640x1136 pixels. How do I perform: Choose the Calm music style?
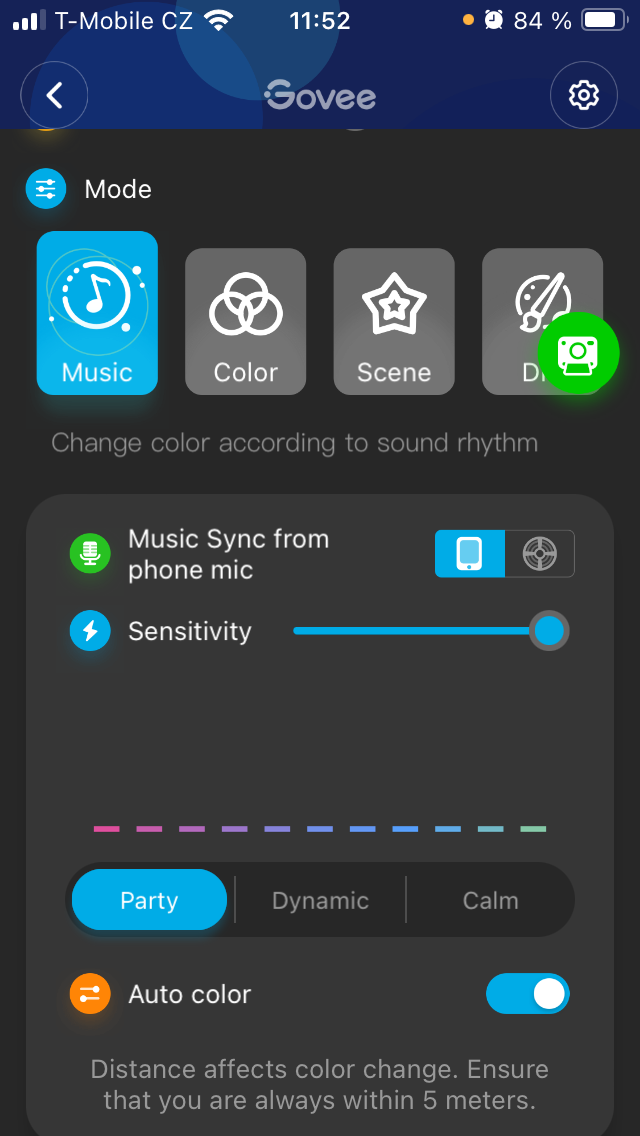click(490, 900)
